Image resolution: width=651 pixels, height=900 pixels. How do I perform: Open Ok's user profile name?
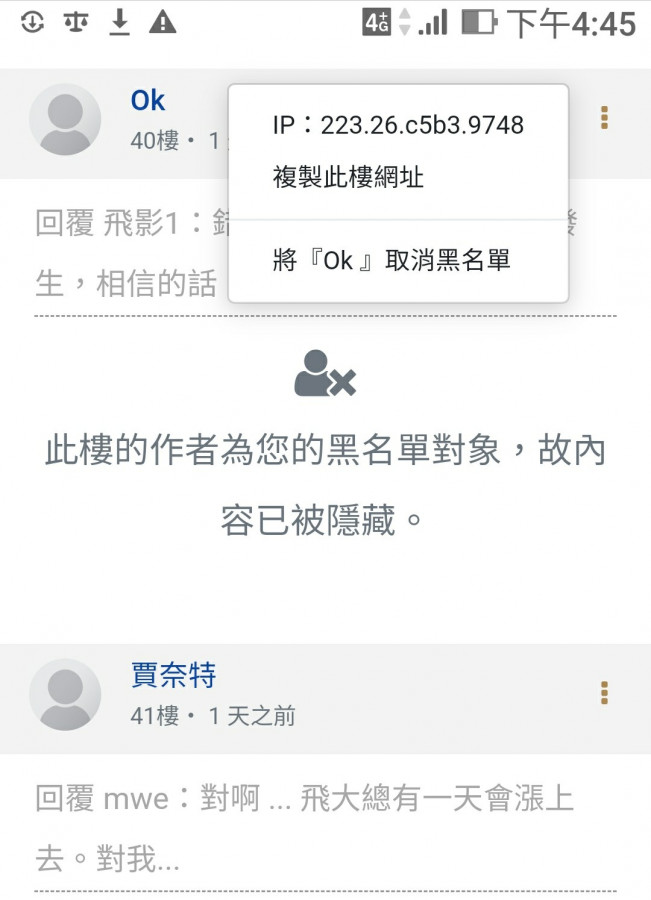point(148,100)
